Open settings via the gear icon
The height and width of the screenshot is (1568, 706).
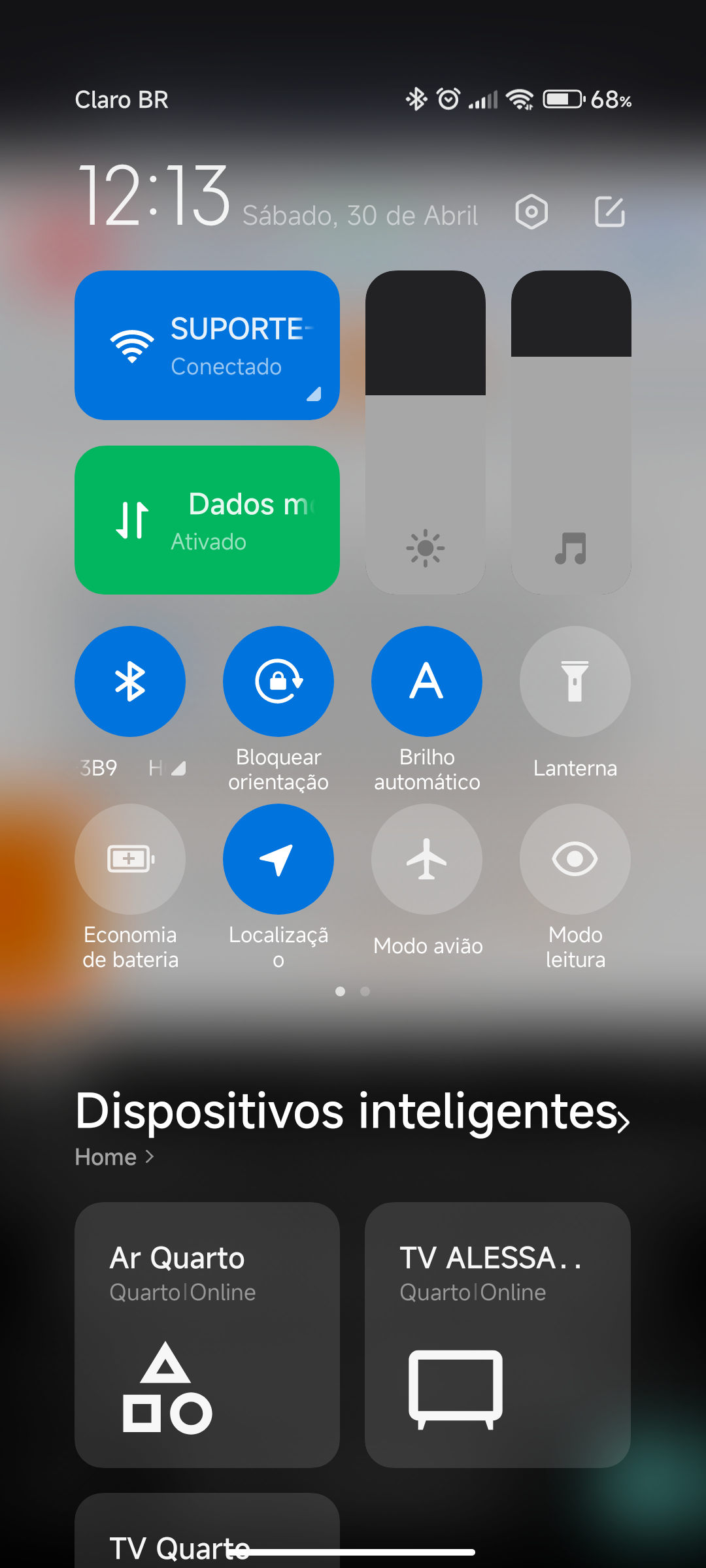pos(531,212)
